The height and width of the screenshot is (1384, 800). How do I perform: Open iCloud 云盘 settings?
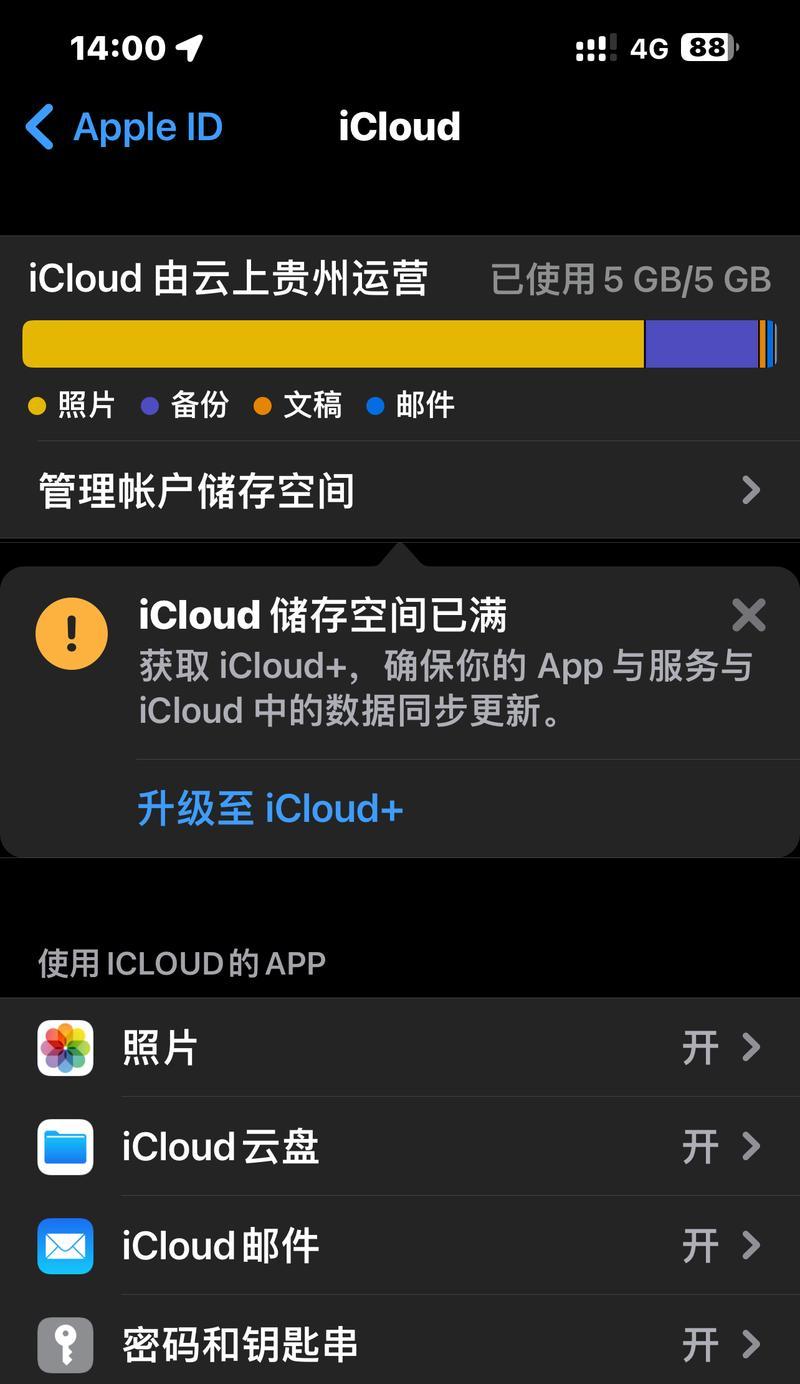[x=400, y=1146]
